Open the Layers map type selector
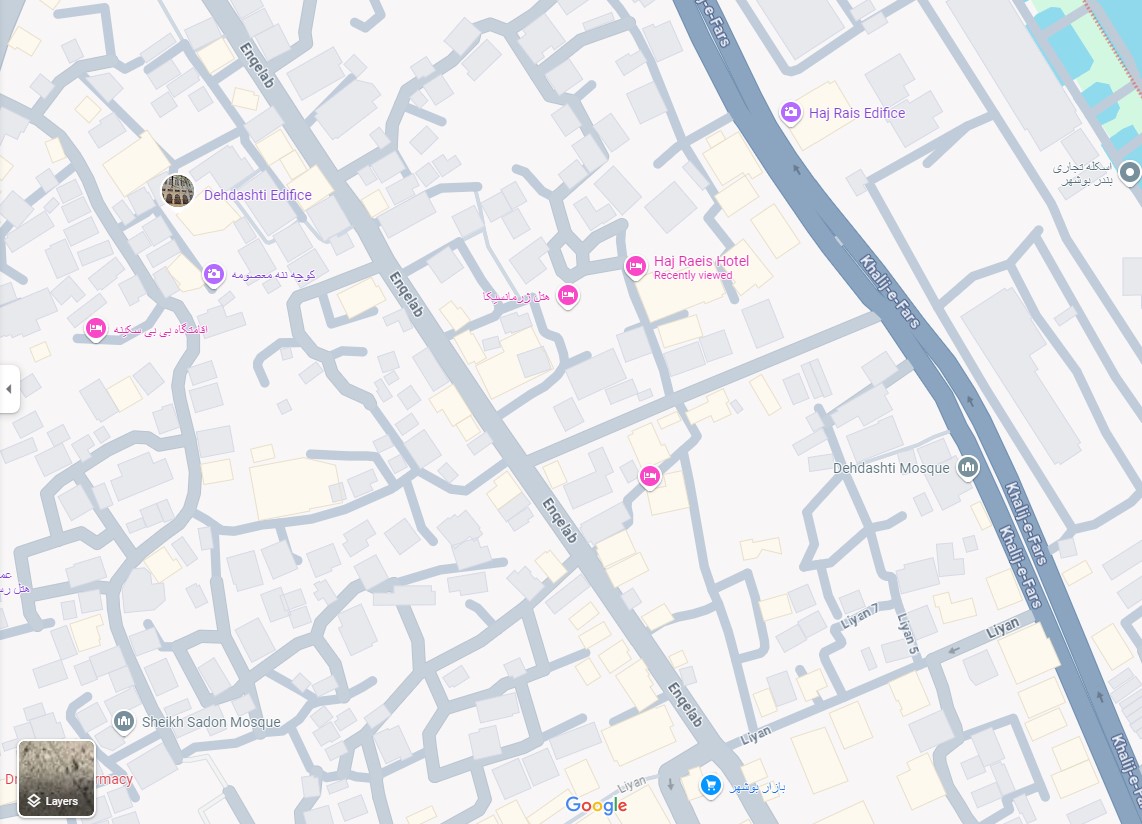Screen dimensions: 1142x824 (x=57, y=779)
